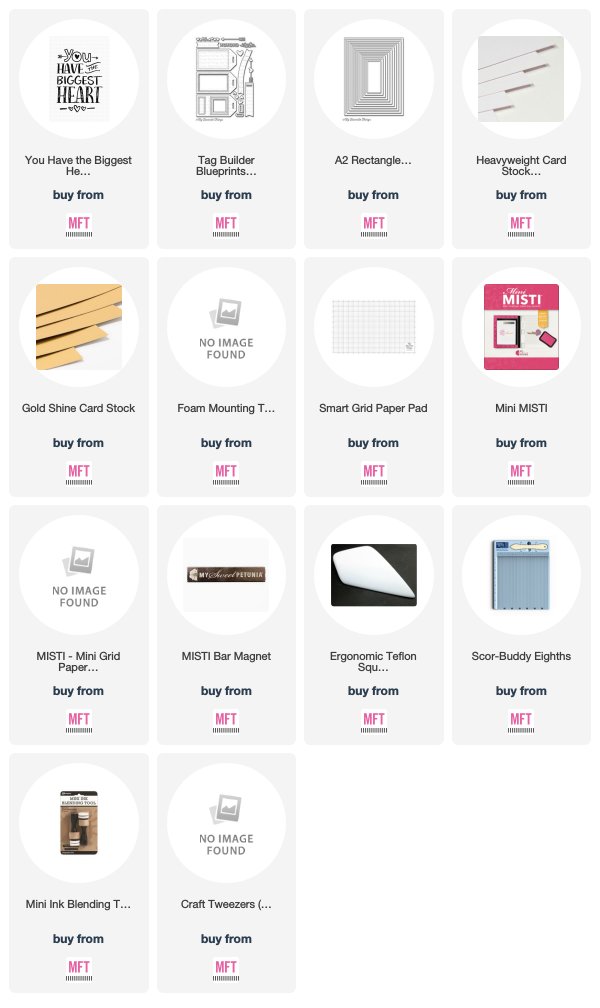Tap the MFT logo under Scor-Buddy Eighths
This screenshot has width=600, height=1008.
pos(521,722)
